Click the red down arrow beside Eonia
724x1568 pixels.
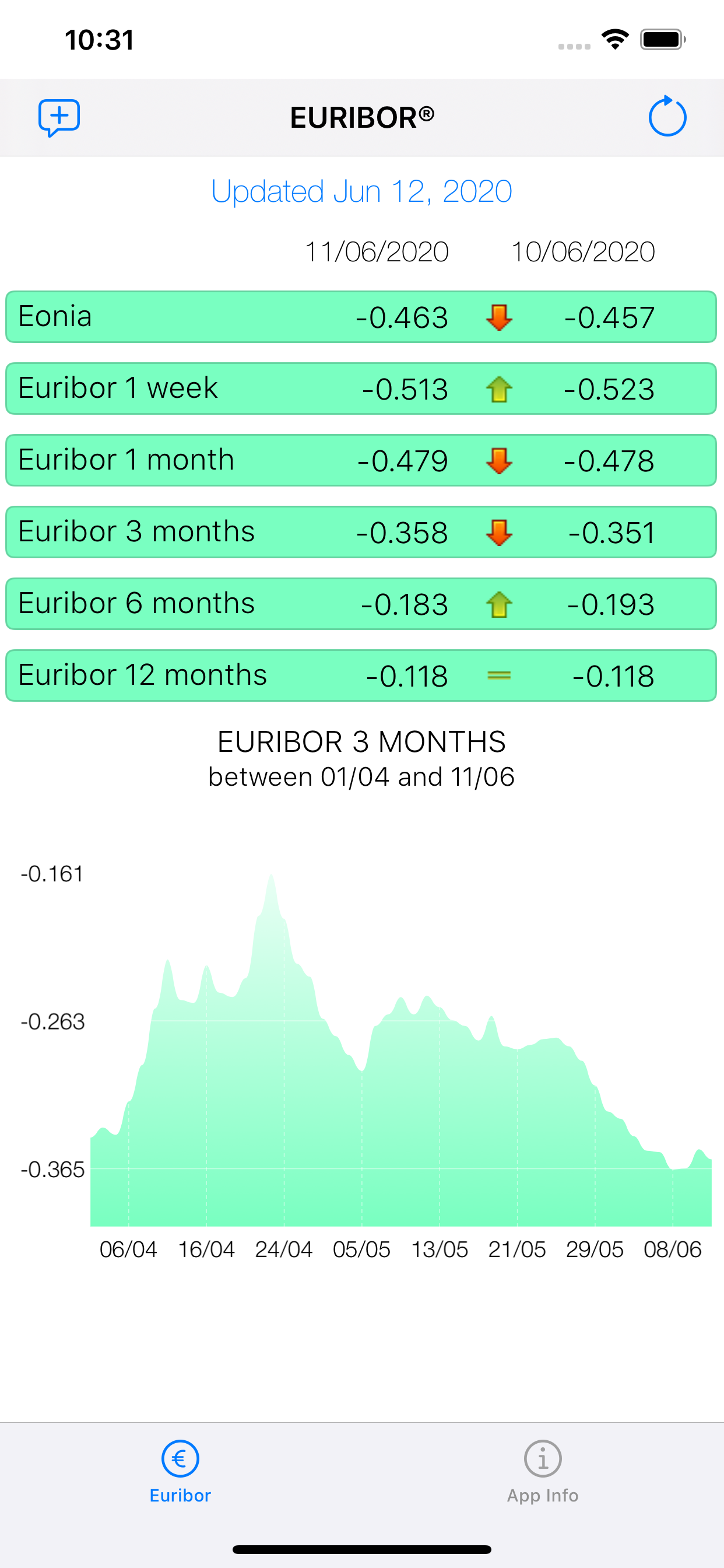click(498, 317)
